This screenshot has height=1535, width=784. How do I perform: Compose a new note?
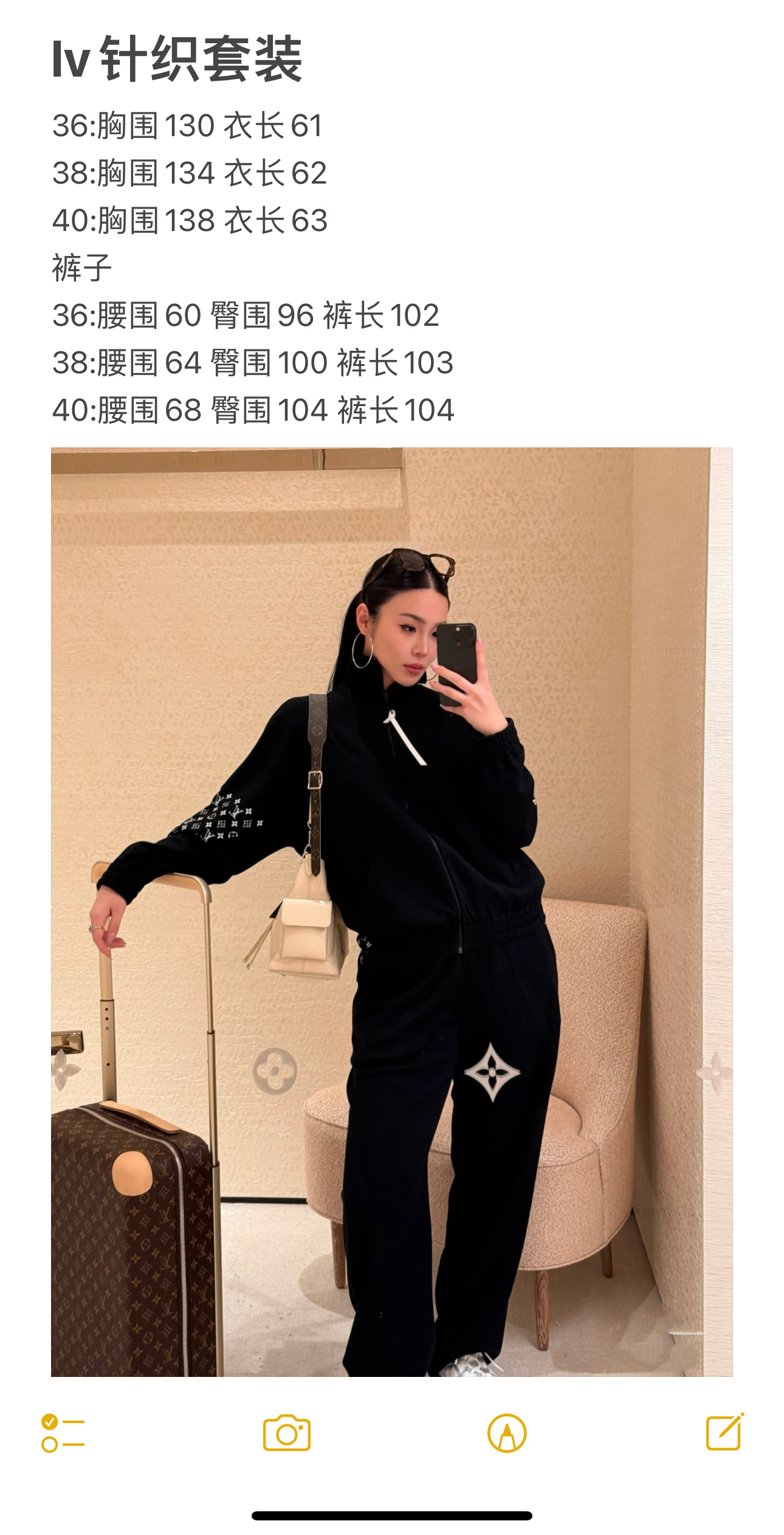(x=724, y=1432)
